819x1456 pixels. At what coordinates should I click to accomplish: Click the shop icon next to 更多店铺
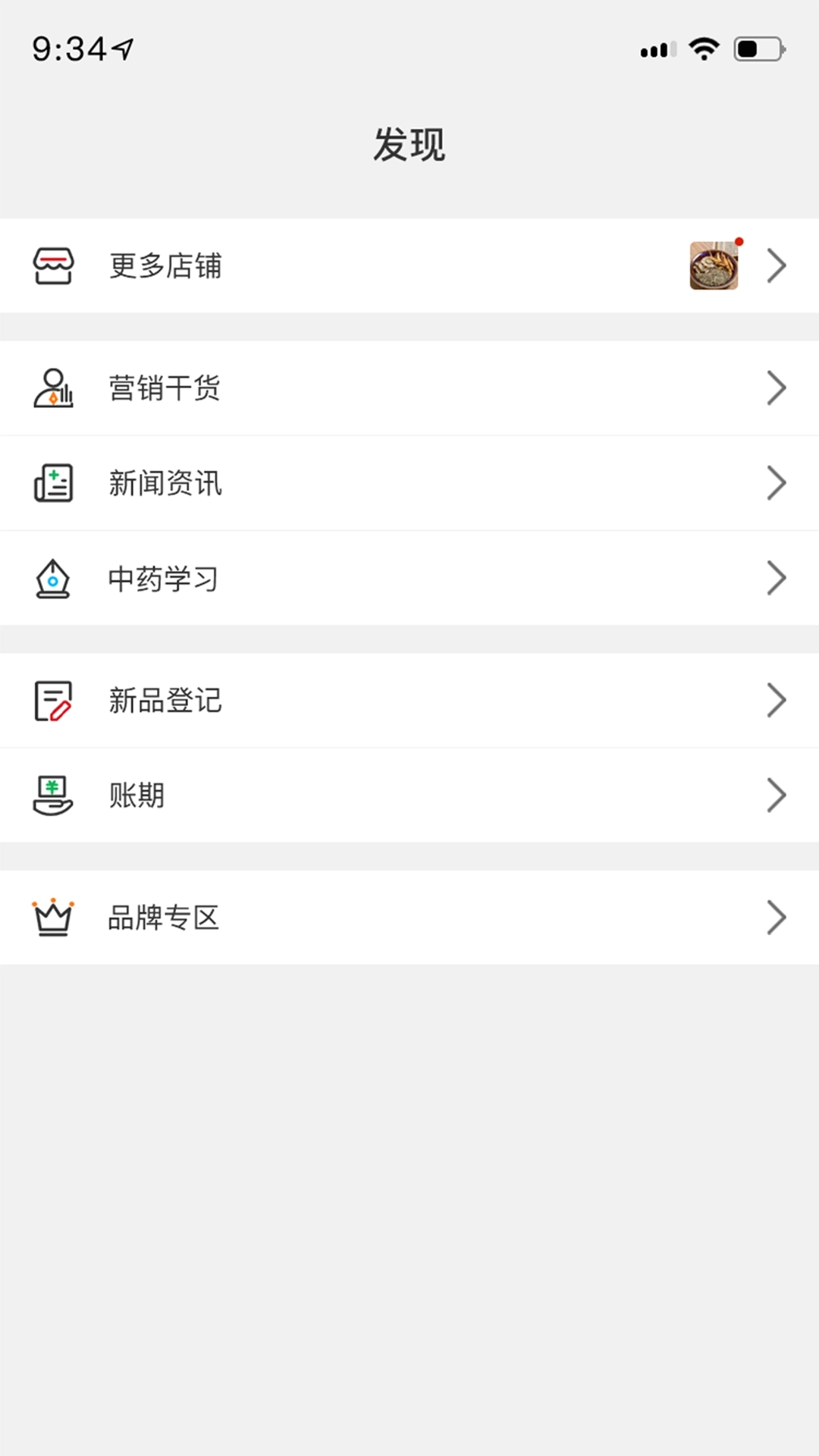(53, 265)
